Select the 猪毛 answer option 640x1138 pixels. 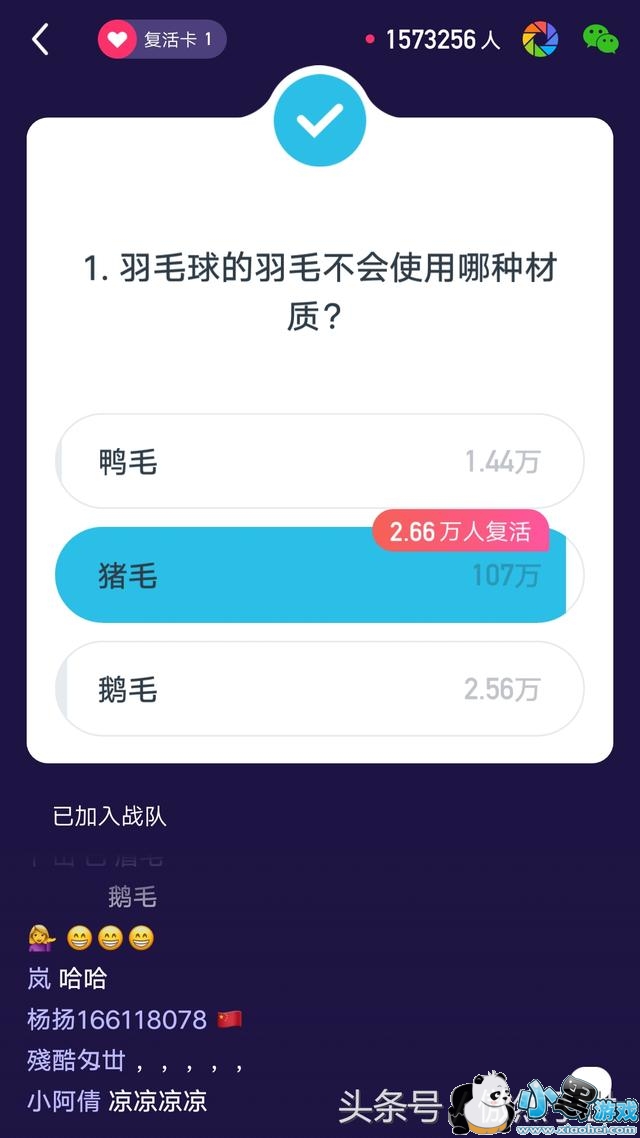tap(320, 576)
